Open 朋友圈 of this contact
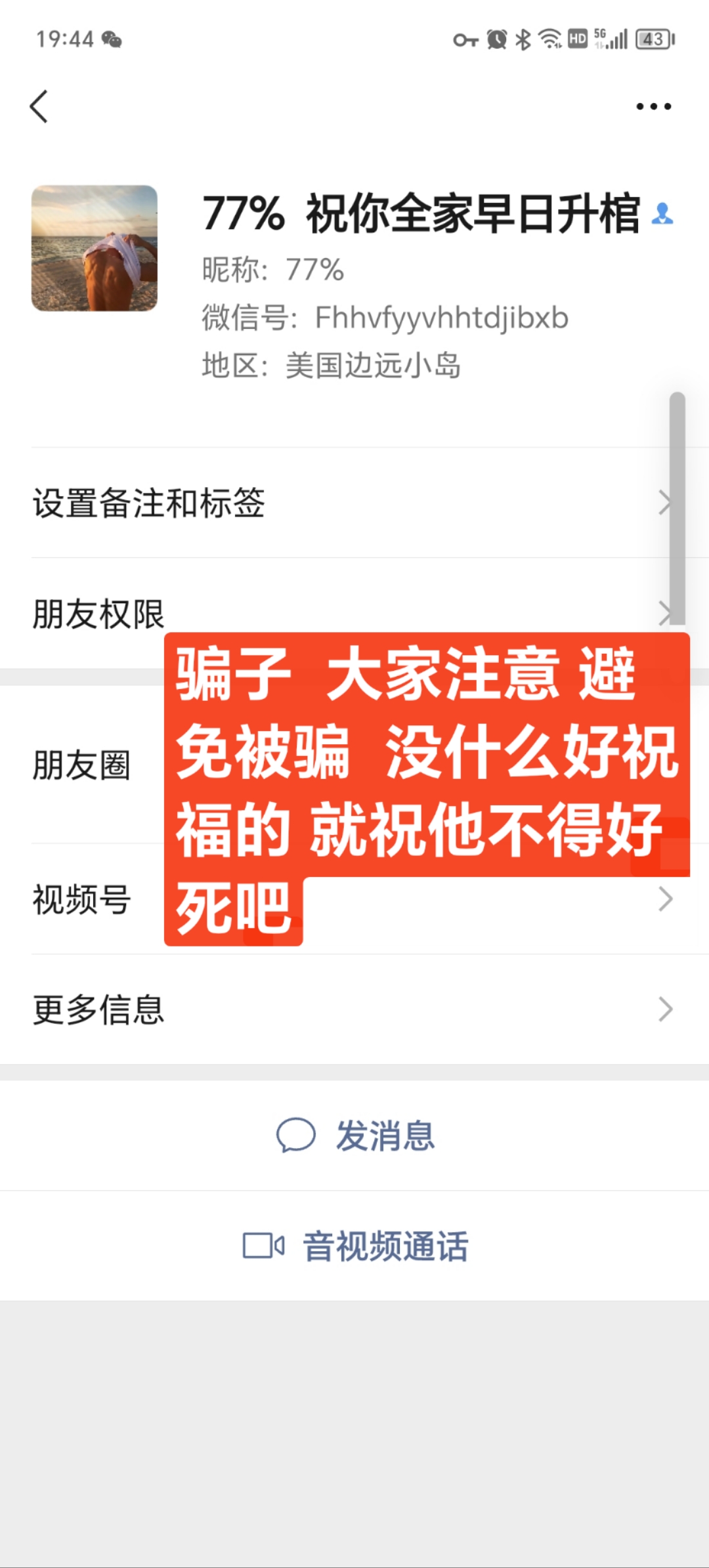Screen dimensions: 709x1568 [82, 765]
